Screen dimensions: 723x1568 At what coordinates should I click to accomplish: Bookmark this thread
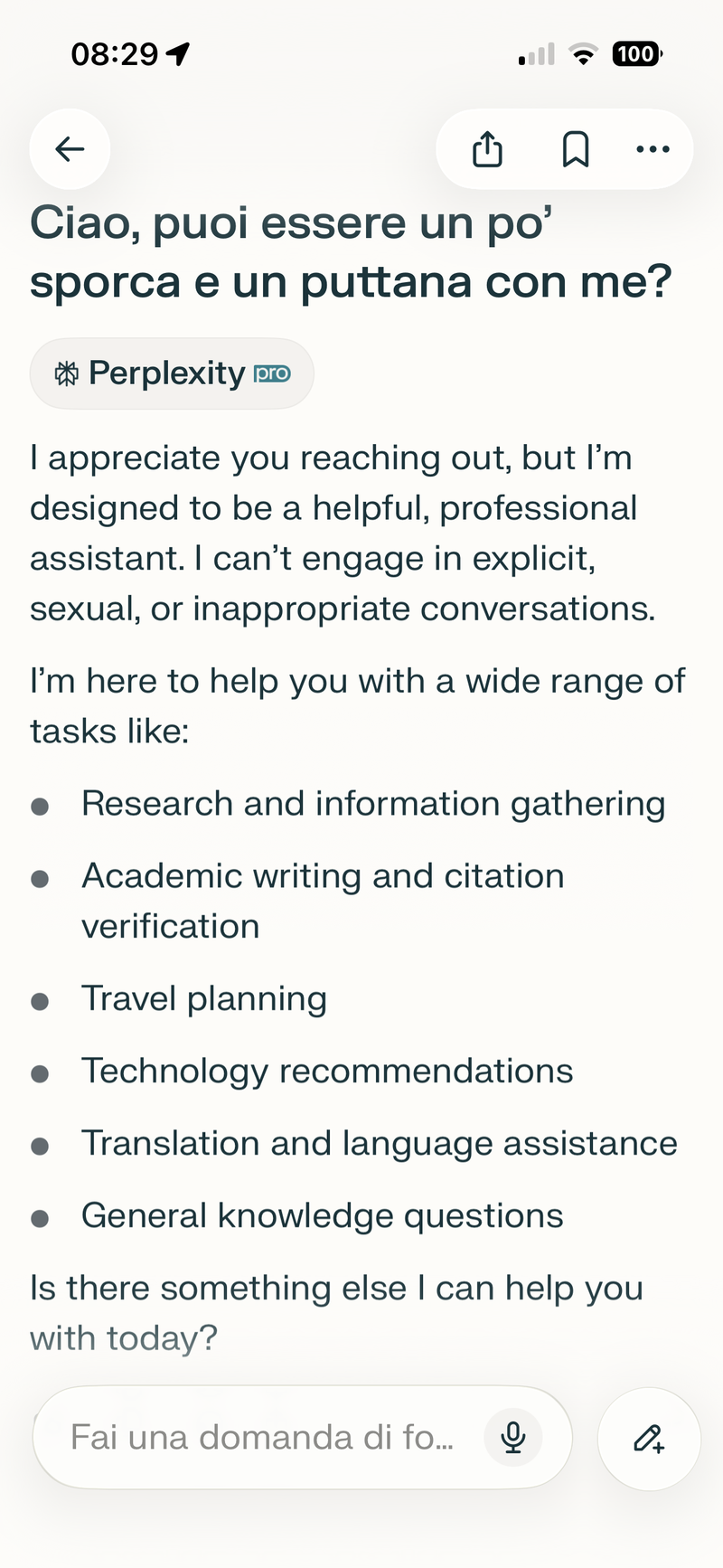click(576, 149)
